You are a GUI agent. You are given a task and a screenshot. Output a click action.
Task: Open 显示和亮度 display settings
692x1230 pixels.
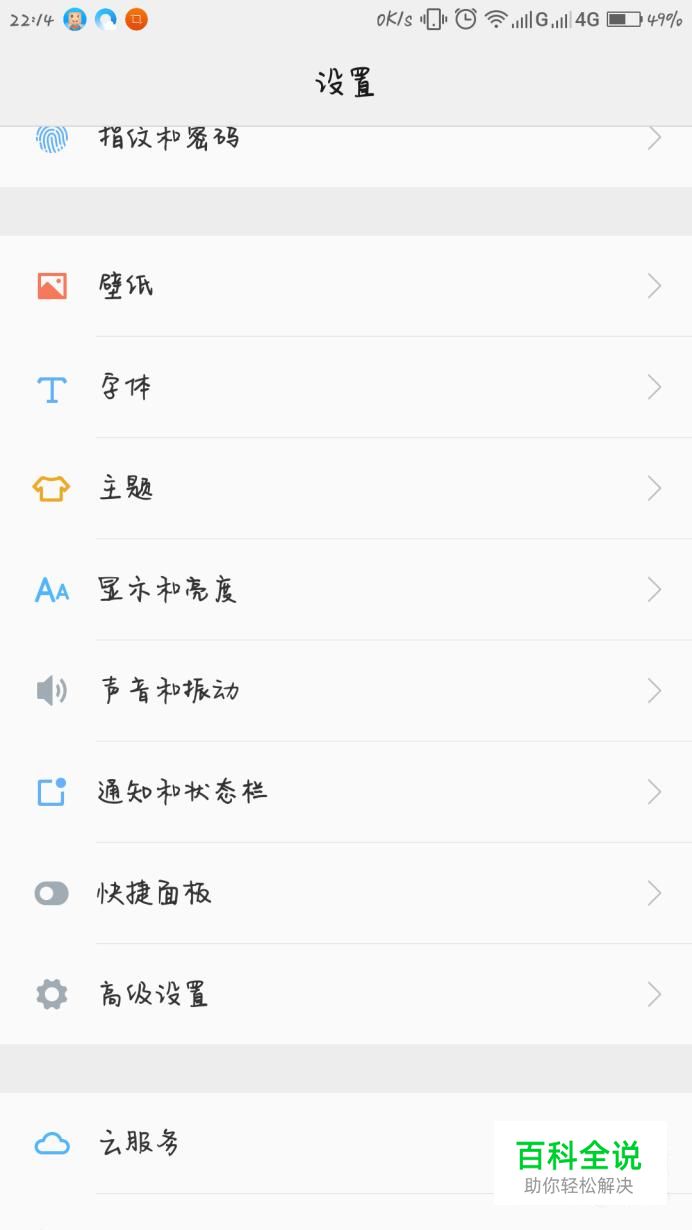pos(346,590)
